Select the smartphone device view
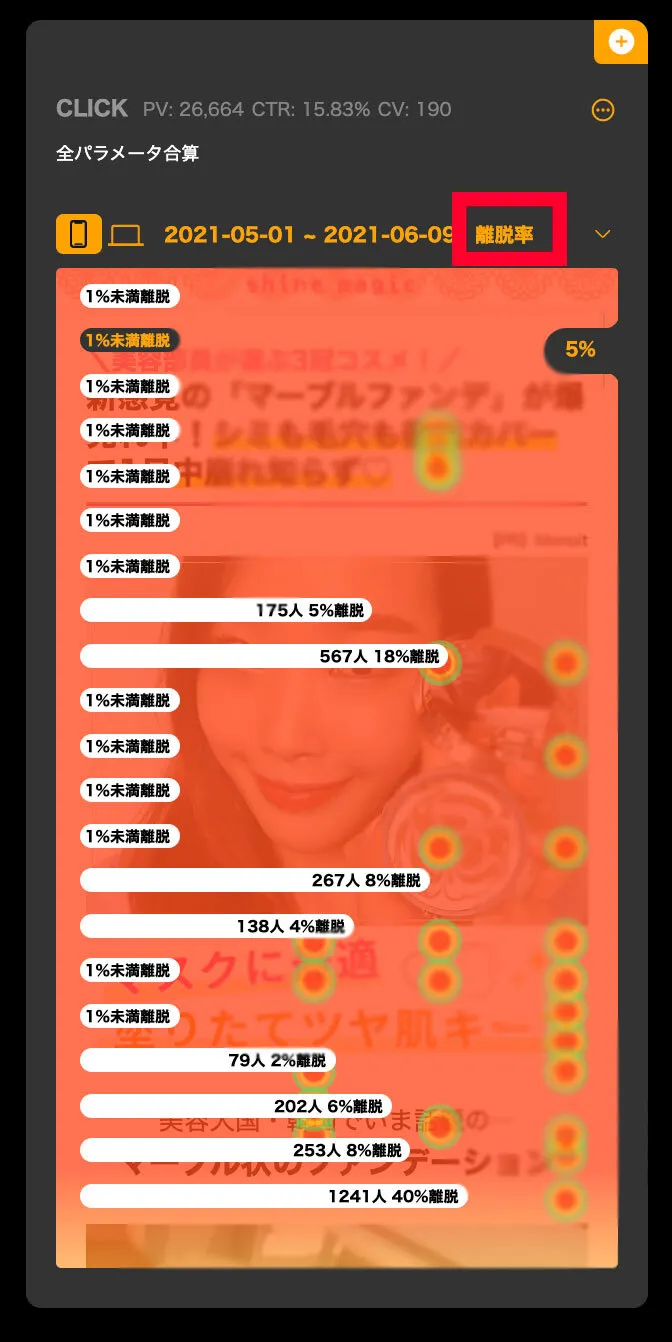Viewport: 672px width, 1342px height. click(79, 234)
